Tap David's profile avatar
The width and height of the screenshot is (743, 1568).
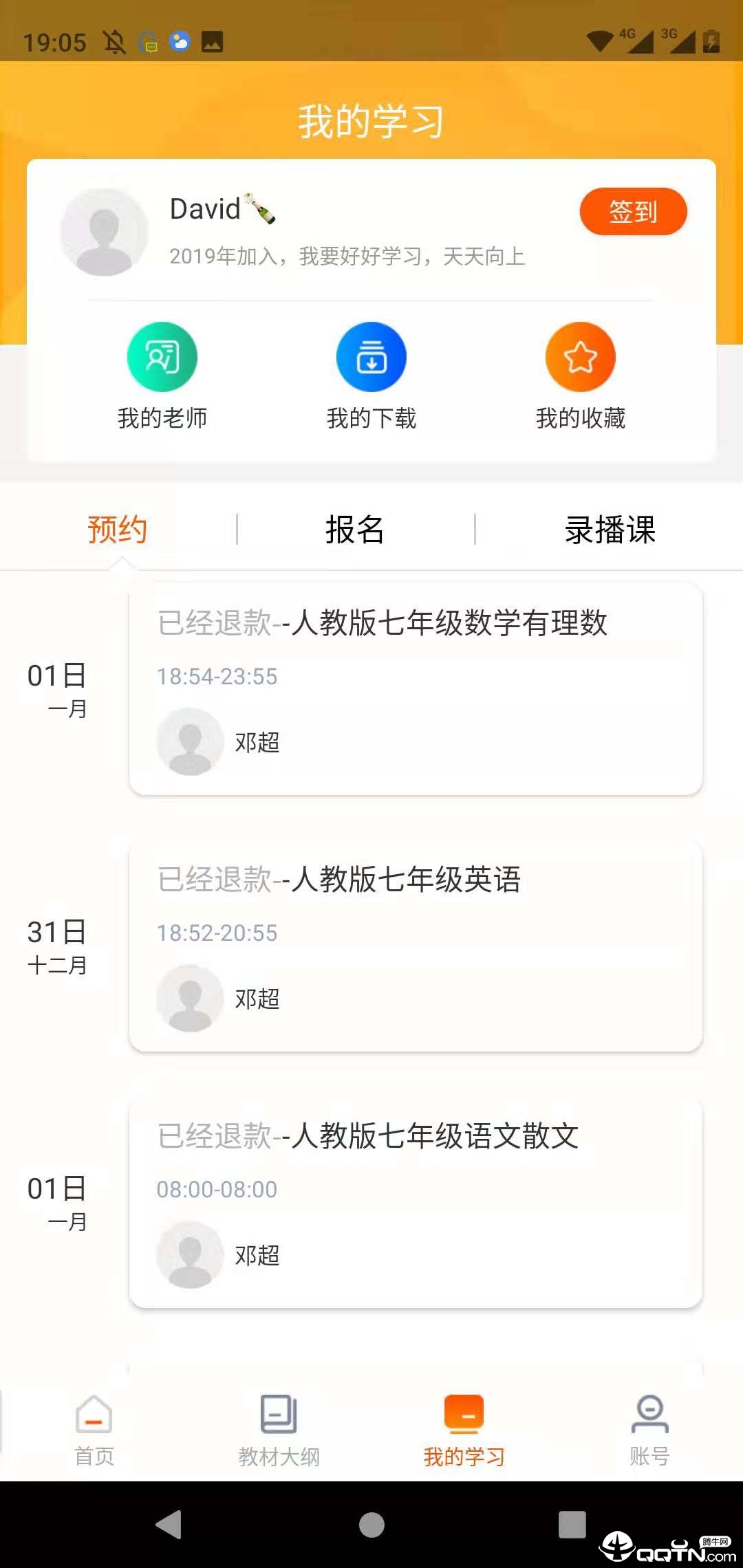103,232
